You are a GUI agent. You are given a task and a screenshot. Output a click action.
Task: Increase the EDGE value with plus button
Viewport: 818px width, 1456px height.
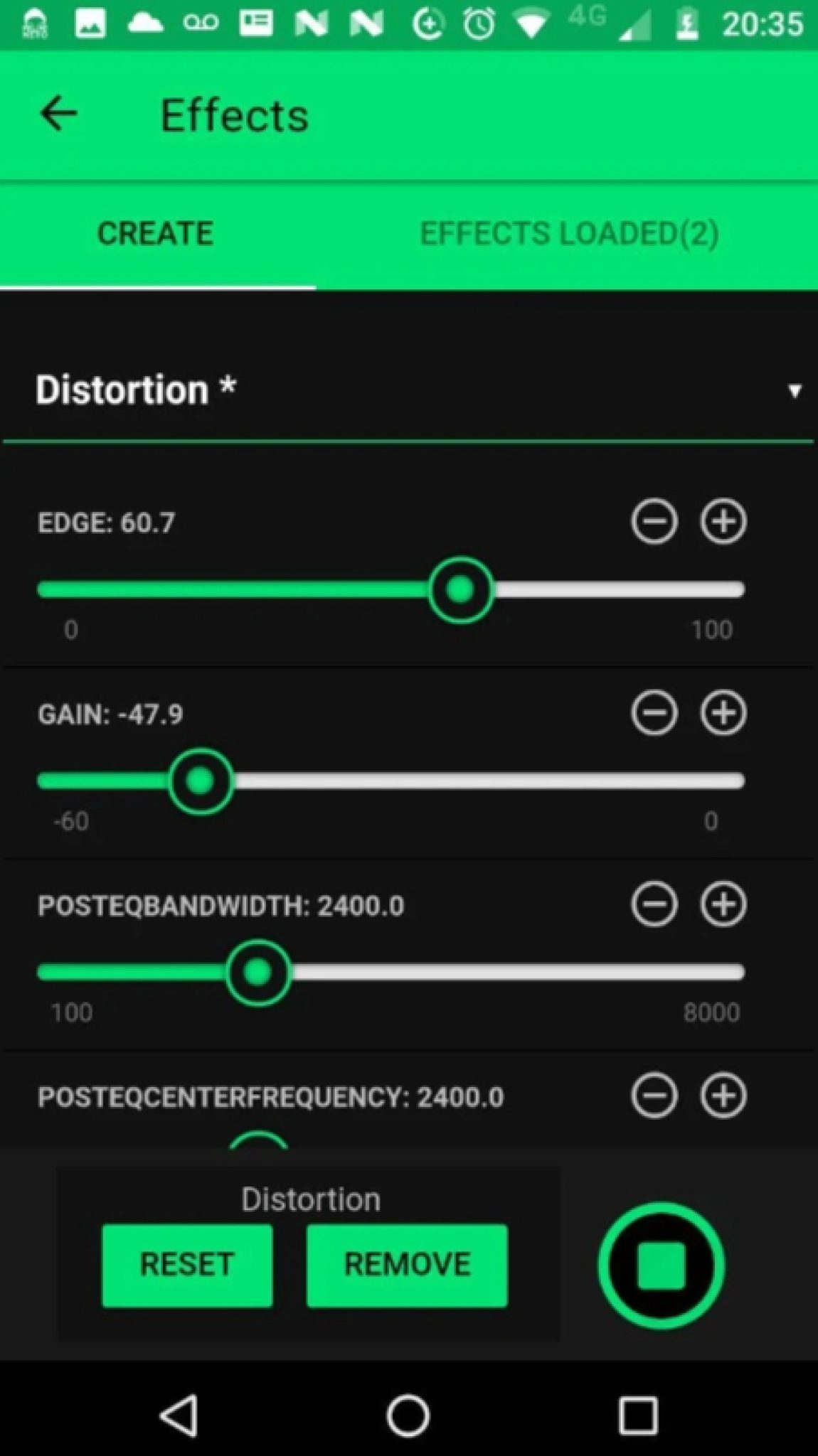(724, 522)
